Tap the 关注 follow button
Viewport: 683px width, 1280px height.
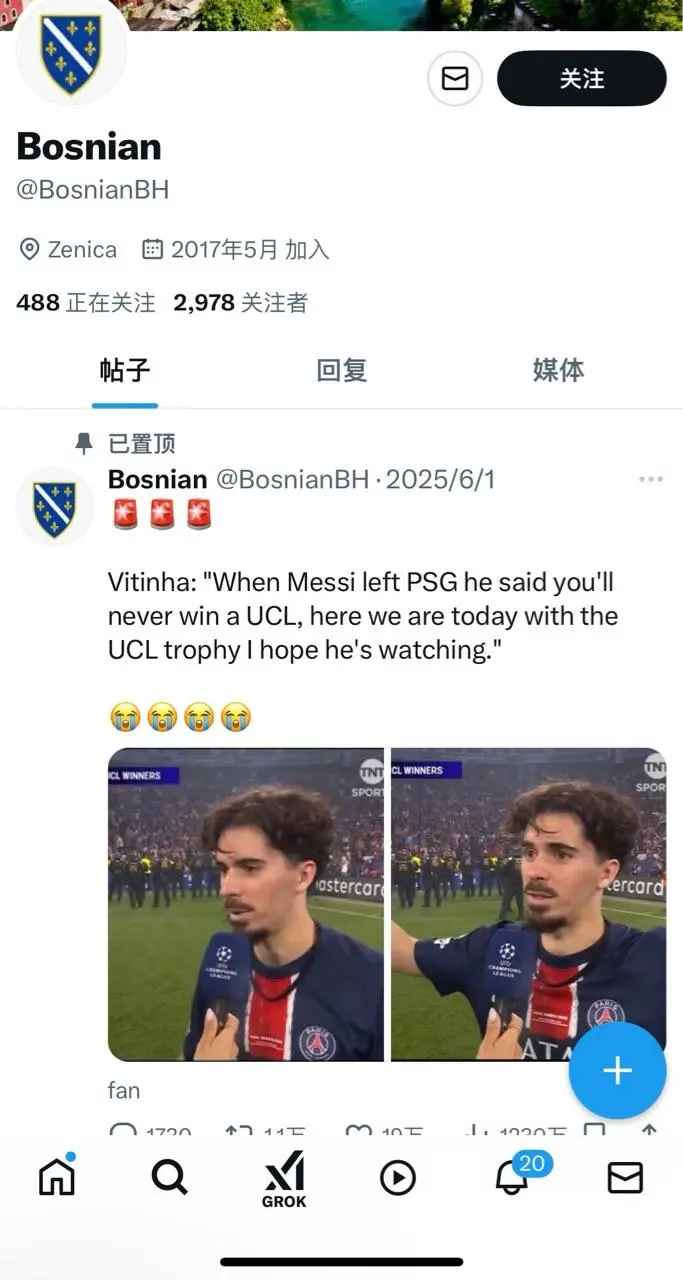(581, 78)
